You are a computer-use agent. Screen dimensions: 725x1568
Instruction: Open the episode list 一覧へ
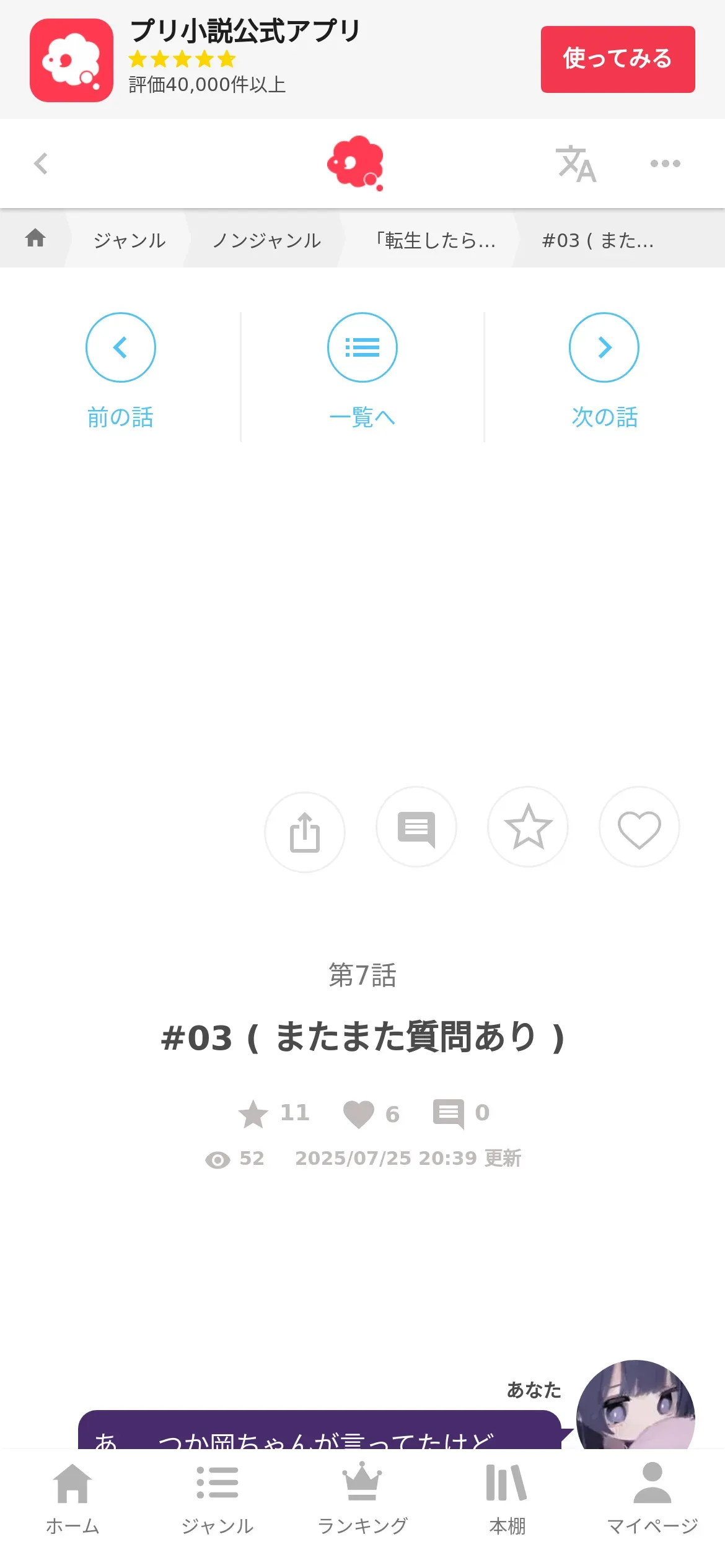362,370
